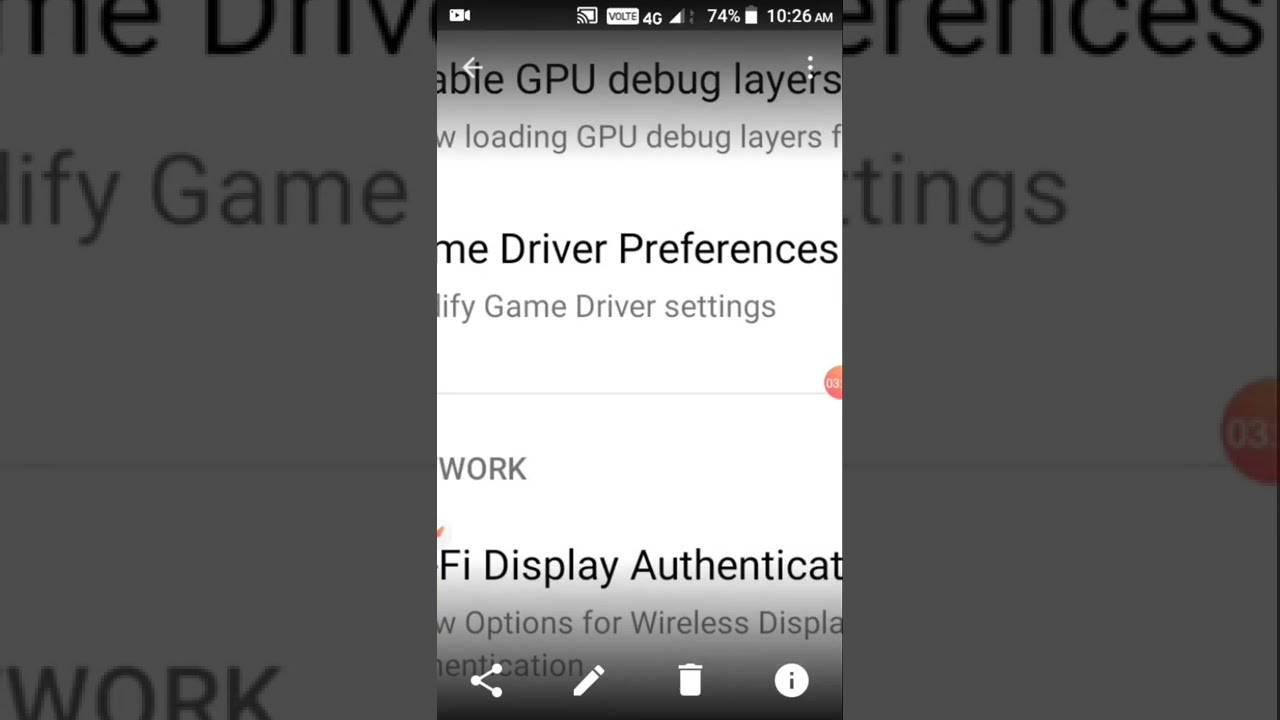Delete this image using the trash icon

690,680
